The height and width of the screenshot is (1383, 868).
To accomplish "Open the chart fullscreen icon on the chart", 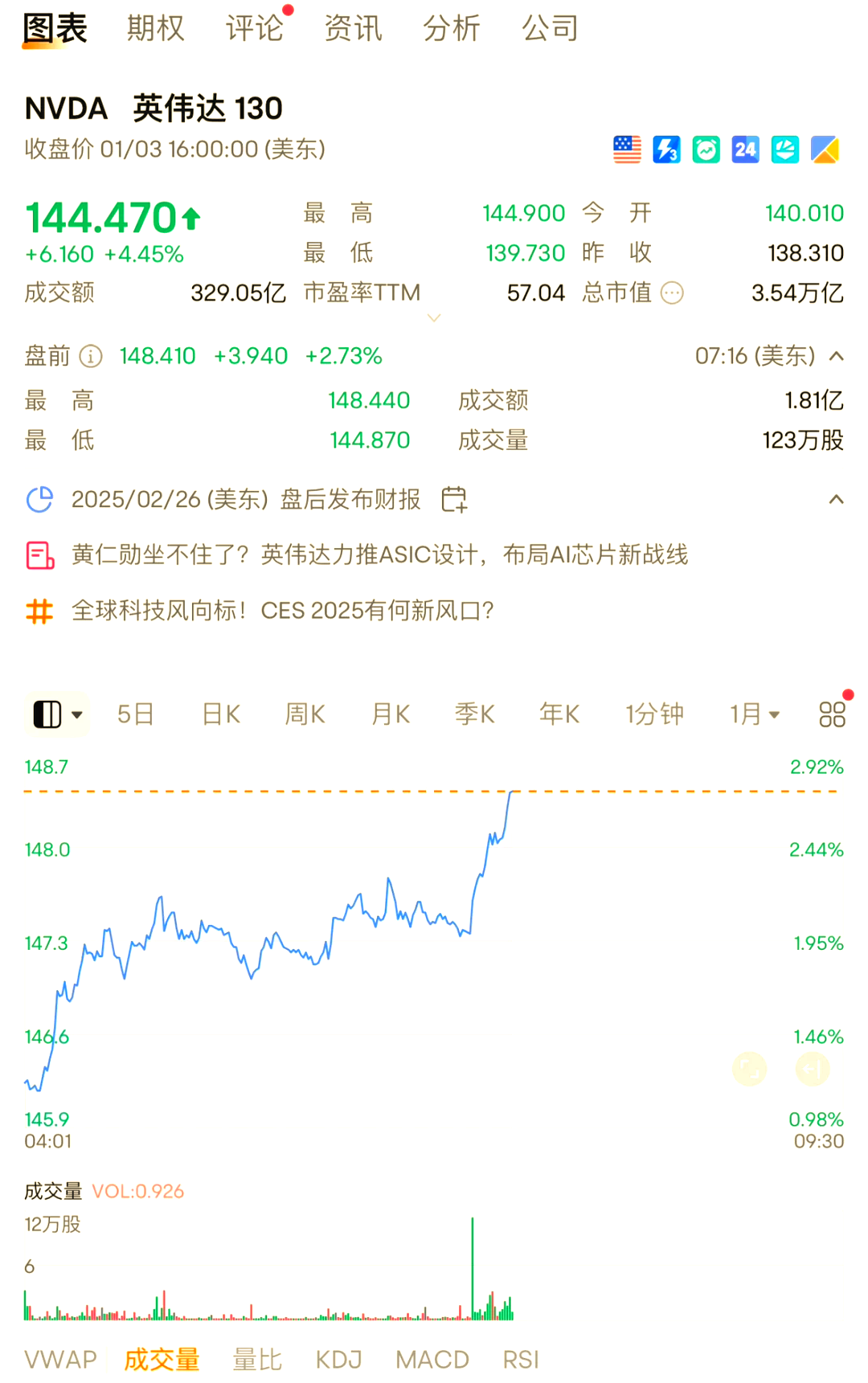I will coord(750,1069).
